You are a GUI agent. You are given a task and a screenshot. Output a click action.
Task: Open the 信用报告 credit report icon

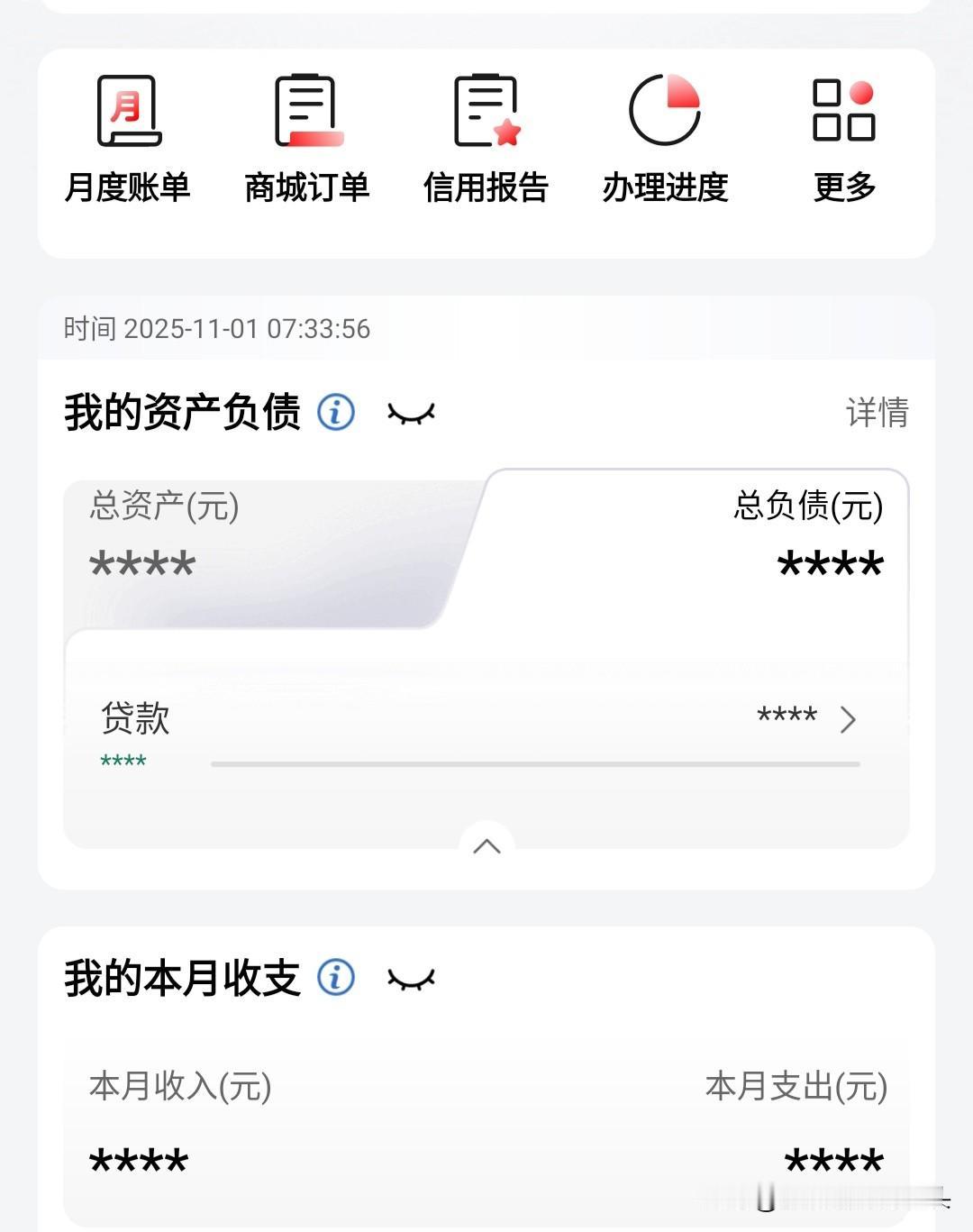[486, 135]
